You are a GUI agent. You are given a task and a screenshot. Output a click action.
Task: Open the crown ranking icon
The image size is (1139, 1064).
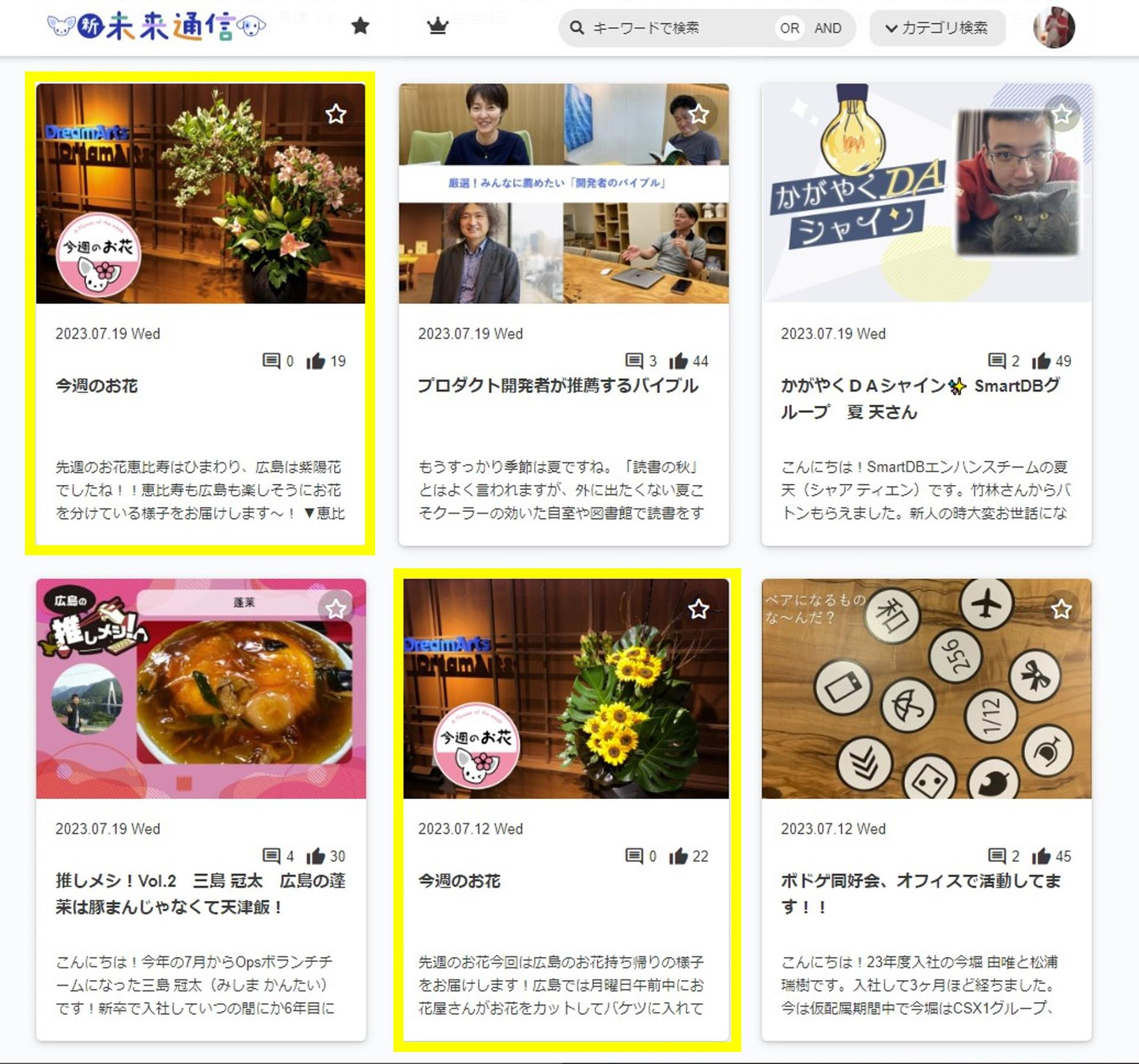tap(437, 26)
